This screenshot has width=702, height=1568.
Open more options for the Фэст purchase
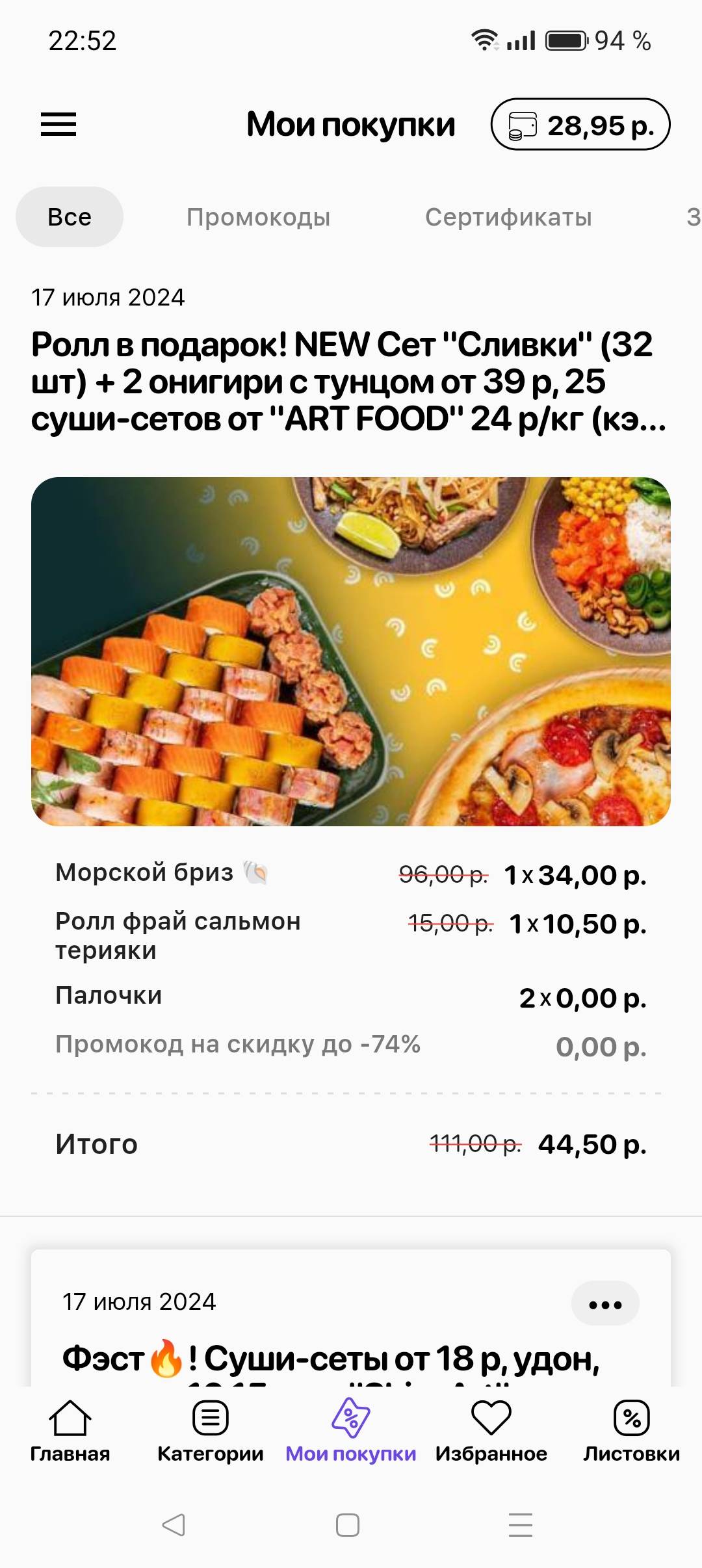click(x=605, y=1303)
